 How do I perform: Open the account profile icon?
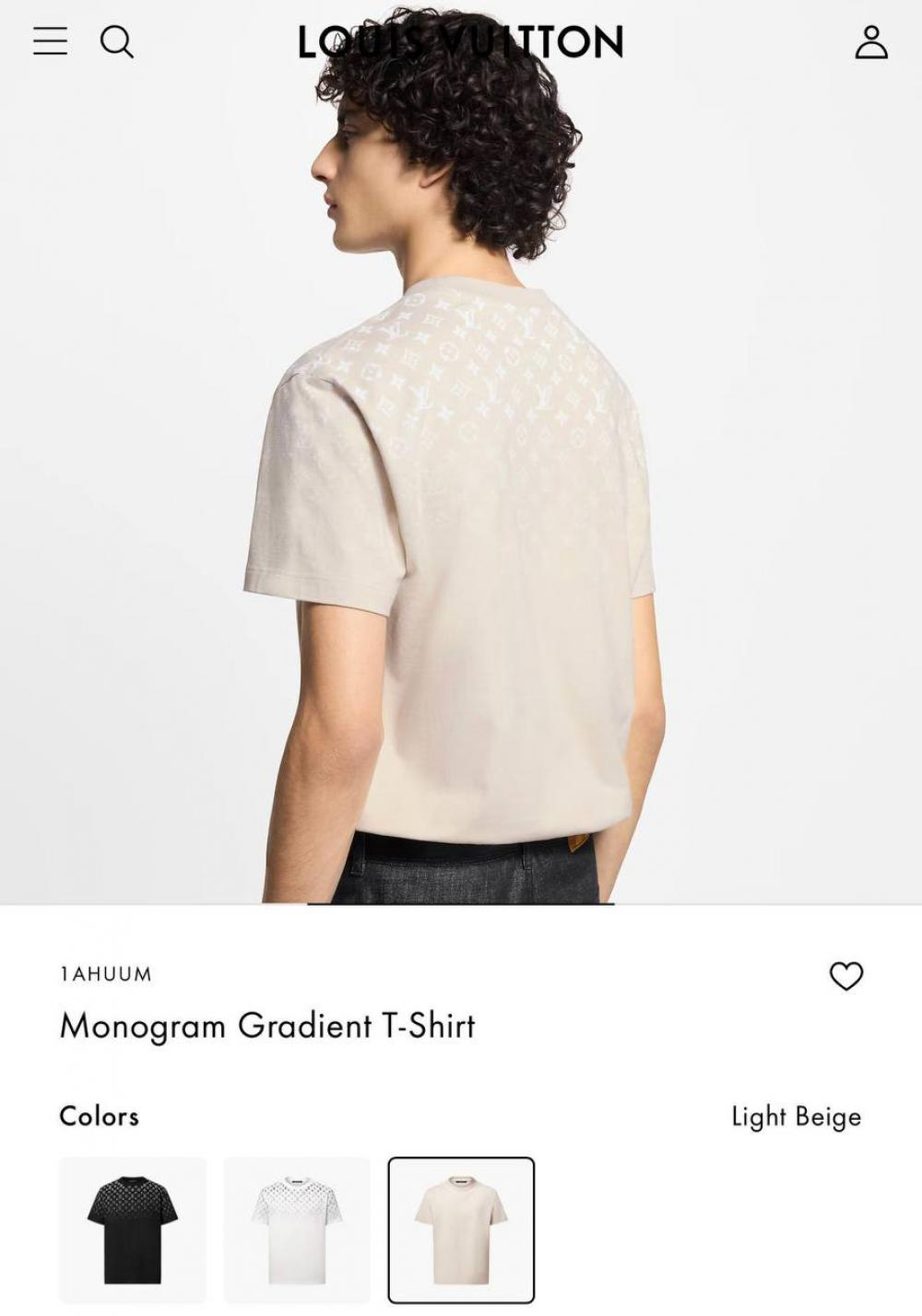870,41
